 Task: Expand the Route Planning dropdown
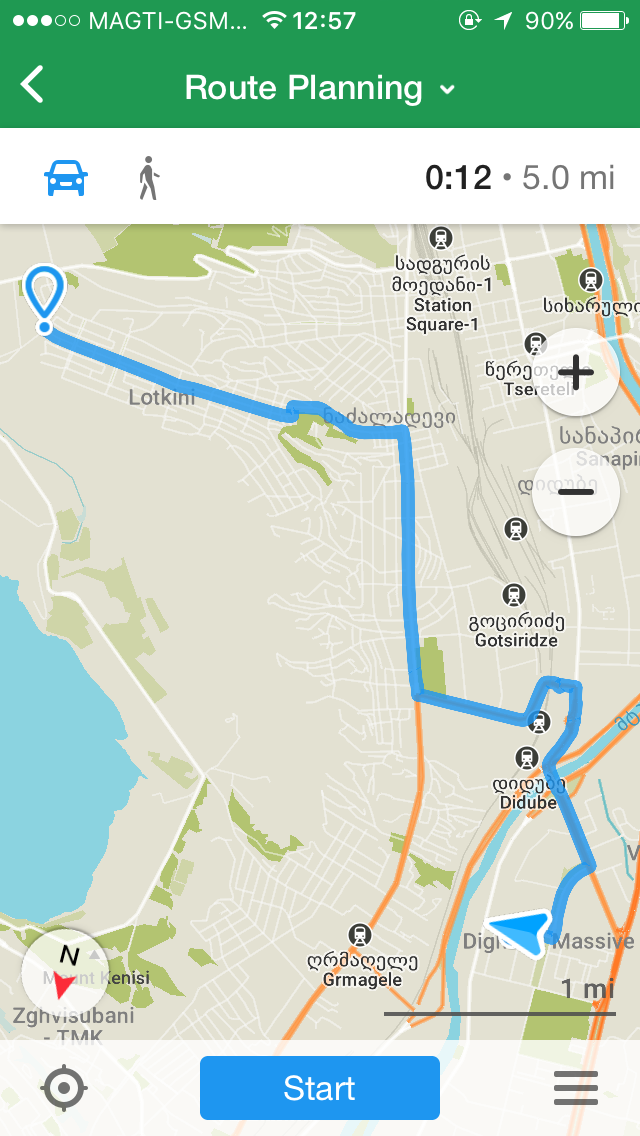(x=447, y=89)
